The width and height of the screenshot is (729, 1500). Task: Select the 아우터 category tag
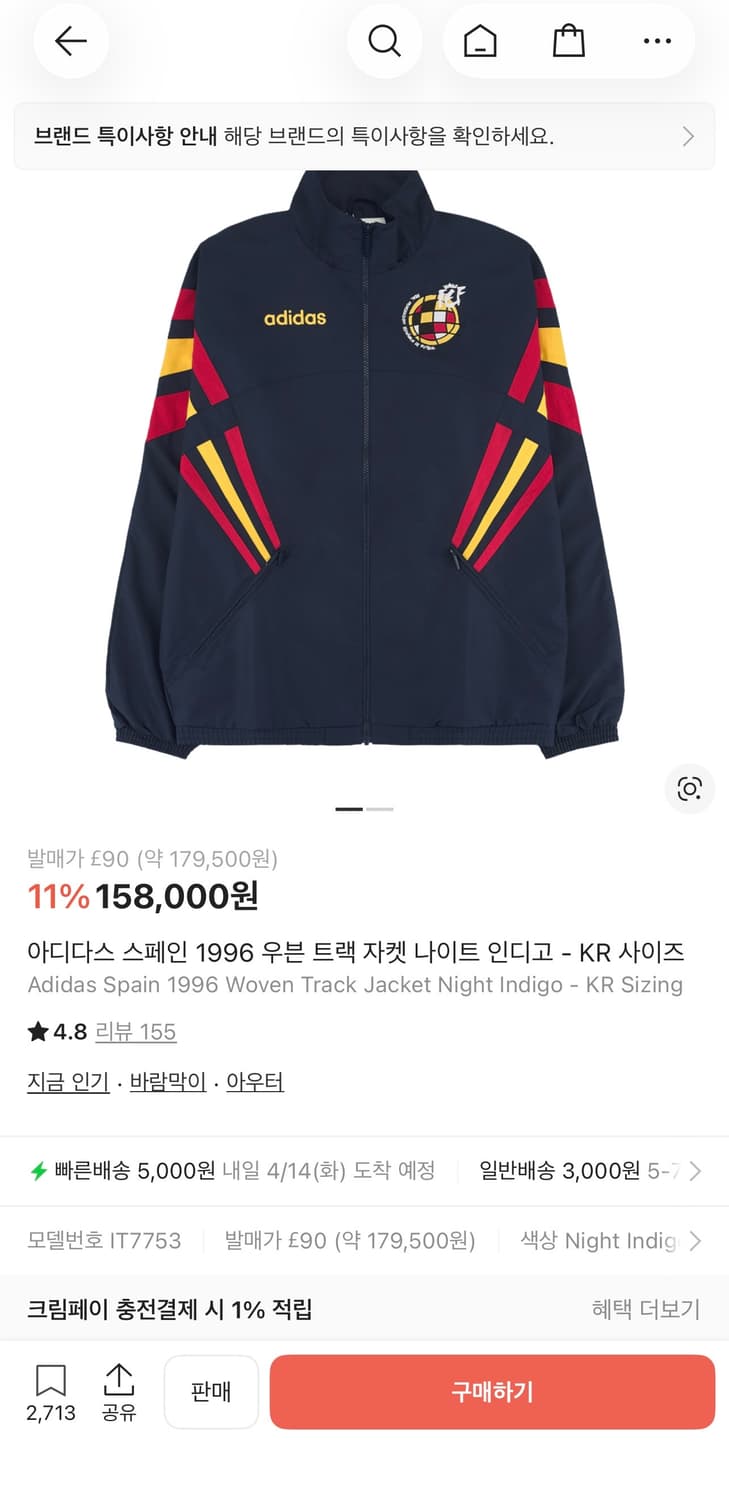[255, 1082]
